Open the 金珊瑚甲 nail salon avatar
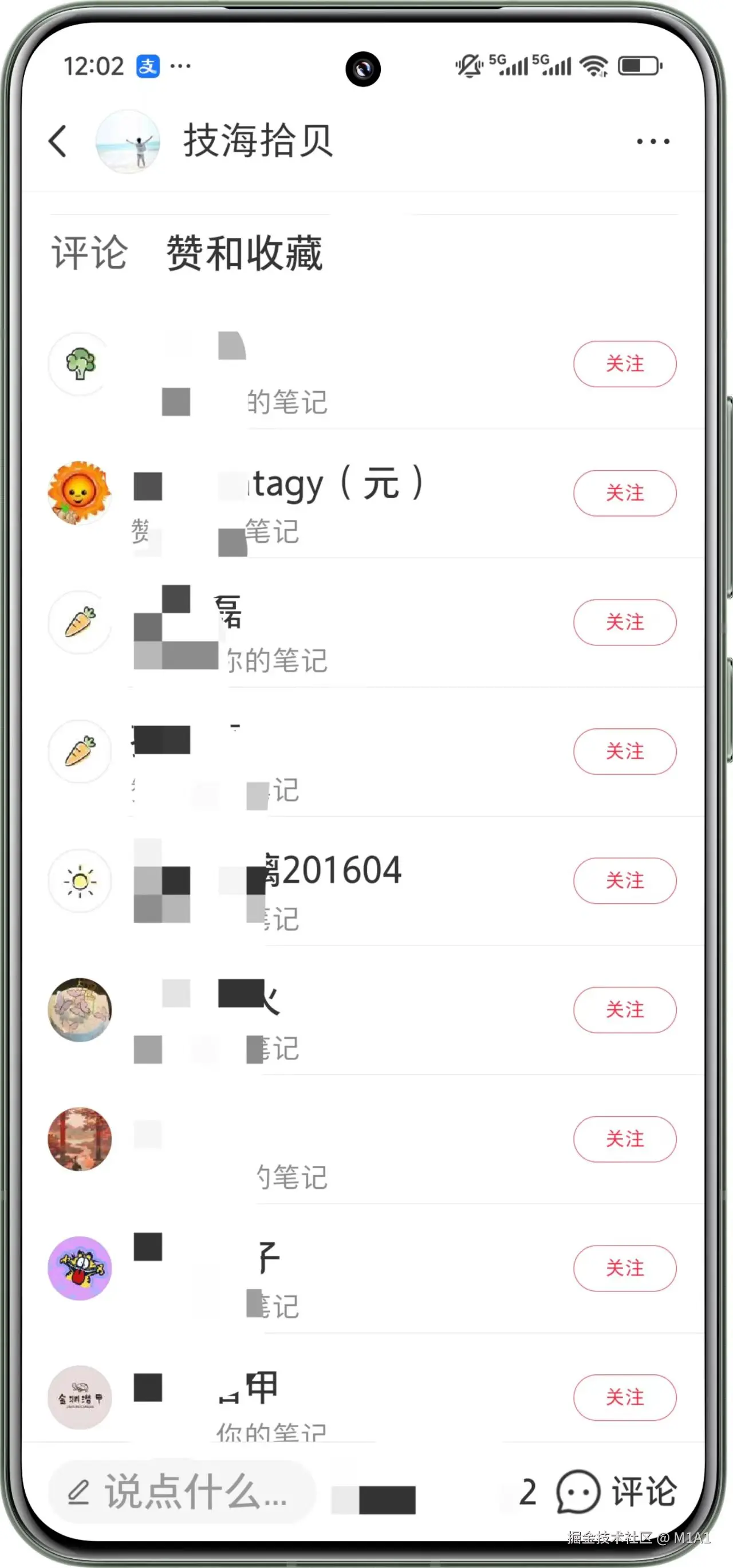Viewport: 733px width, 1568px height. pyautogui.click(x=80, y=1398)
